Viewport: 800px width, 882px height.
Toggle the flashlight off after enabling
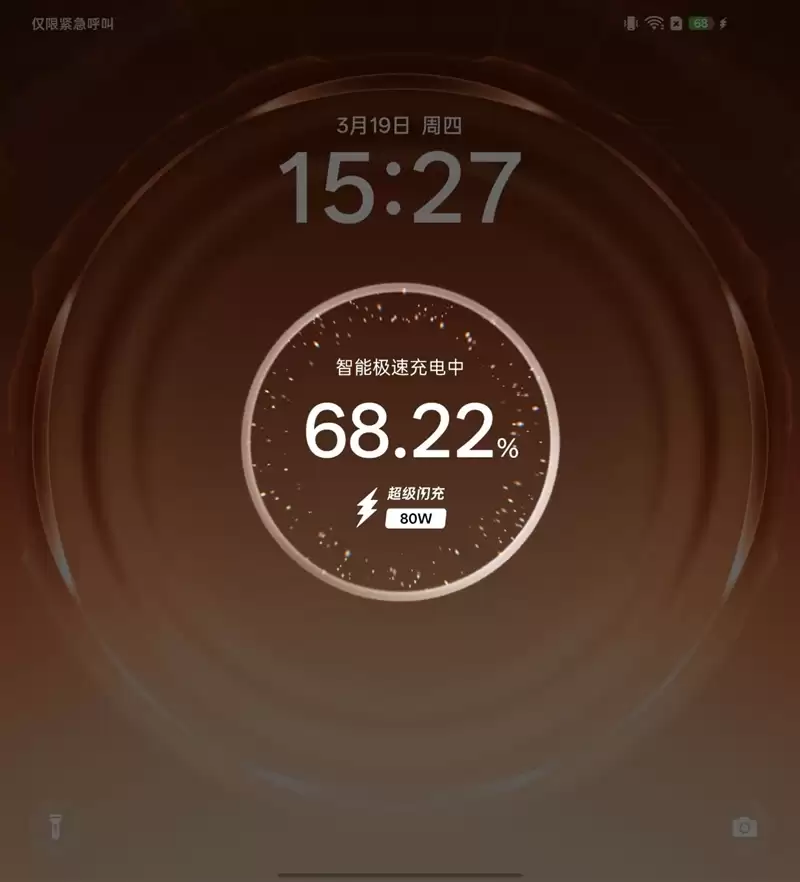tap(55, 826)
